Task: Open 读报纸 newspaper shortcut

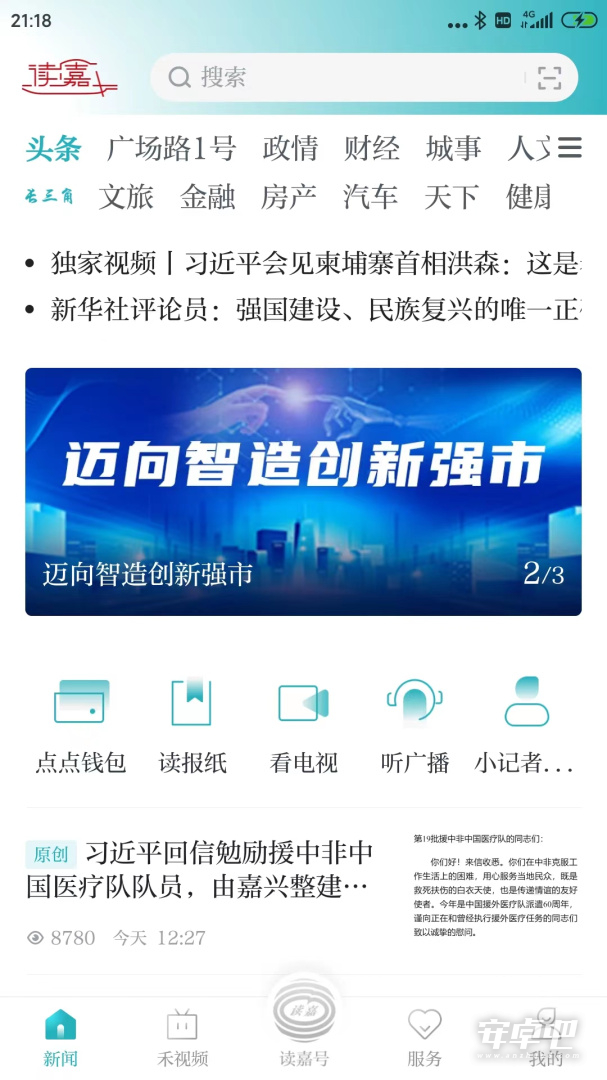Action: (192, 725)
